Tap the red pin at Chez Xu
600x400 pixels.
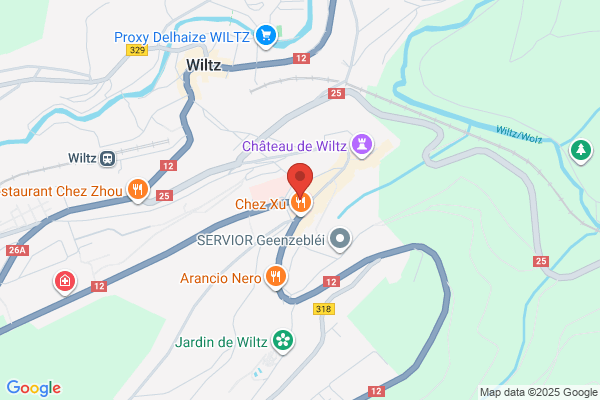click(300, 180)
